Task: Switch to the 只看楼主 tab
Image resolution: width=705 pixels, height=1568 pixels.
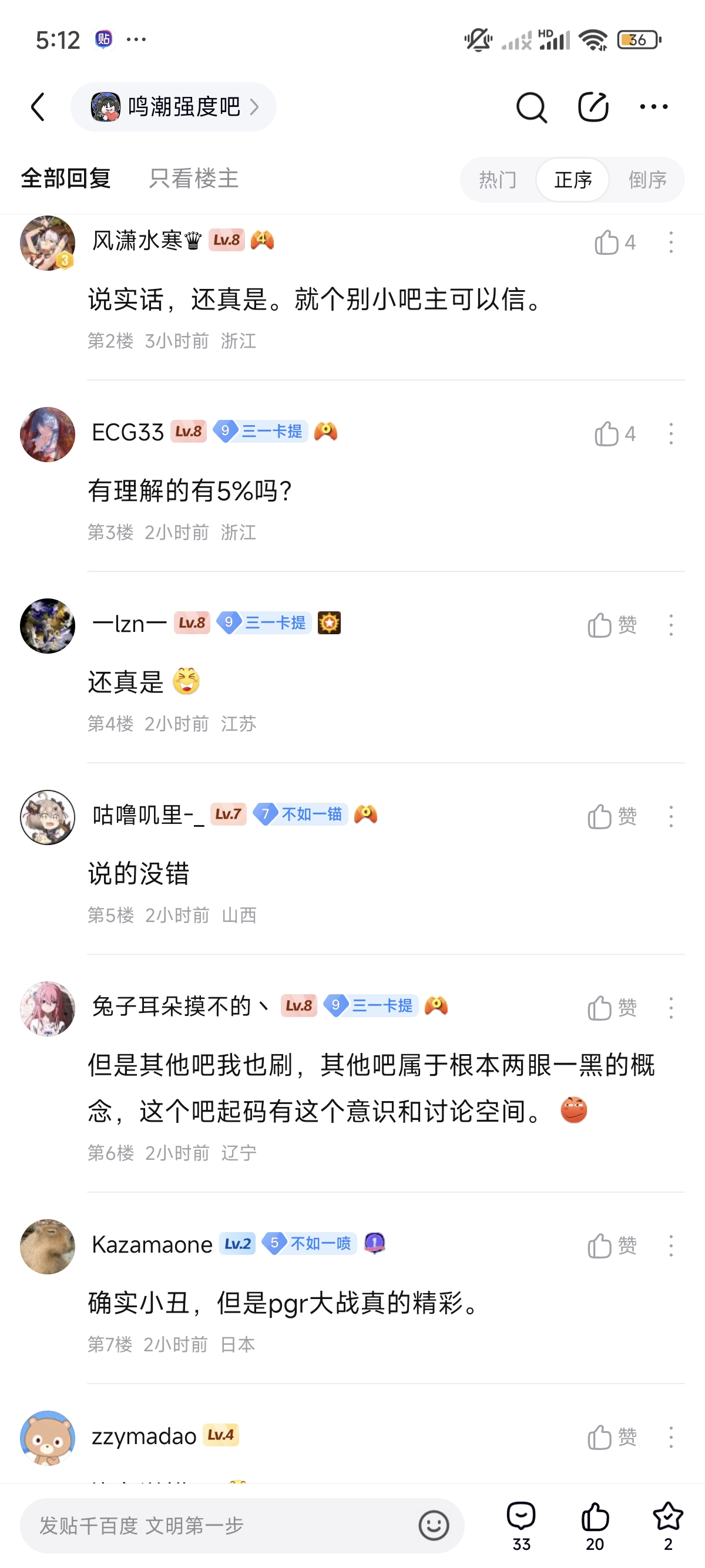Action: 194,179
